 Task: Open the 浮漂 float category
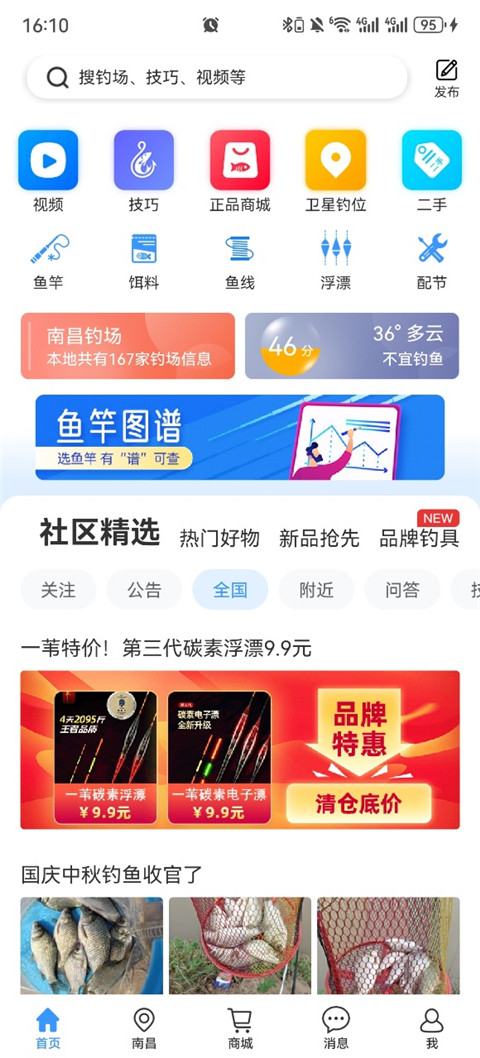point(336,262)
